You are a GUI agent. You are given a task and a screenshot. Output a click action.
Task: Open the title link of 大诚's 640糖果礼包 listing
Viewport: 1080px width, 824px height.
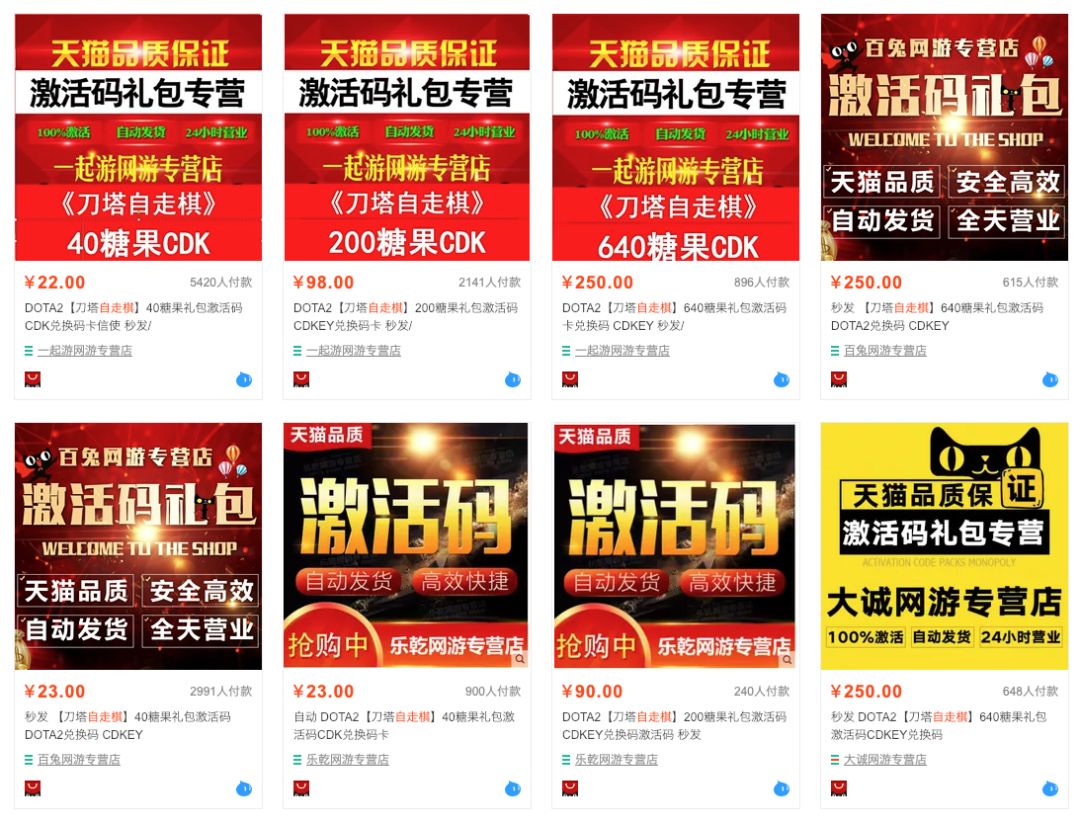click(938, 726)
